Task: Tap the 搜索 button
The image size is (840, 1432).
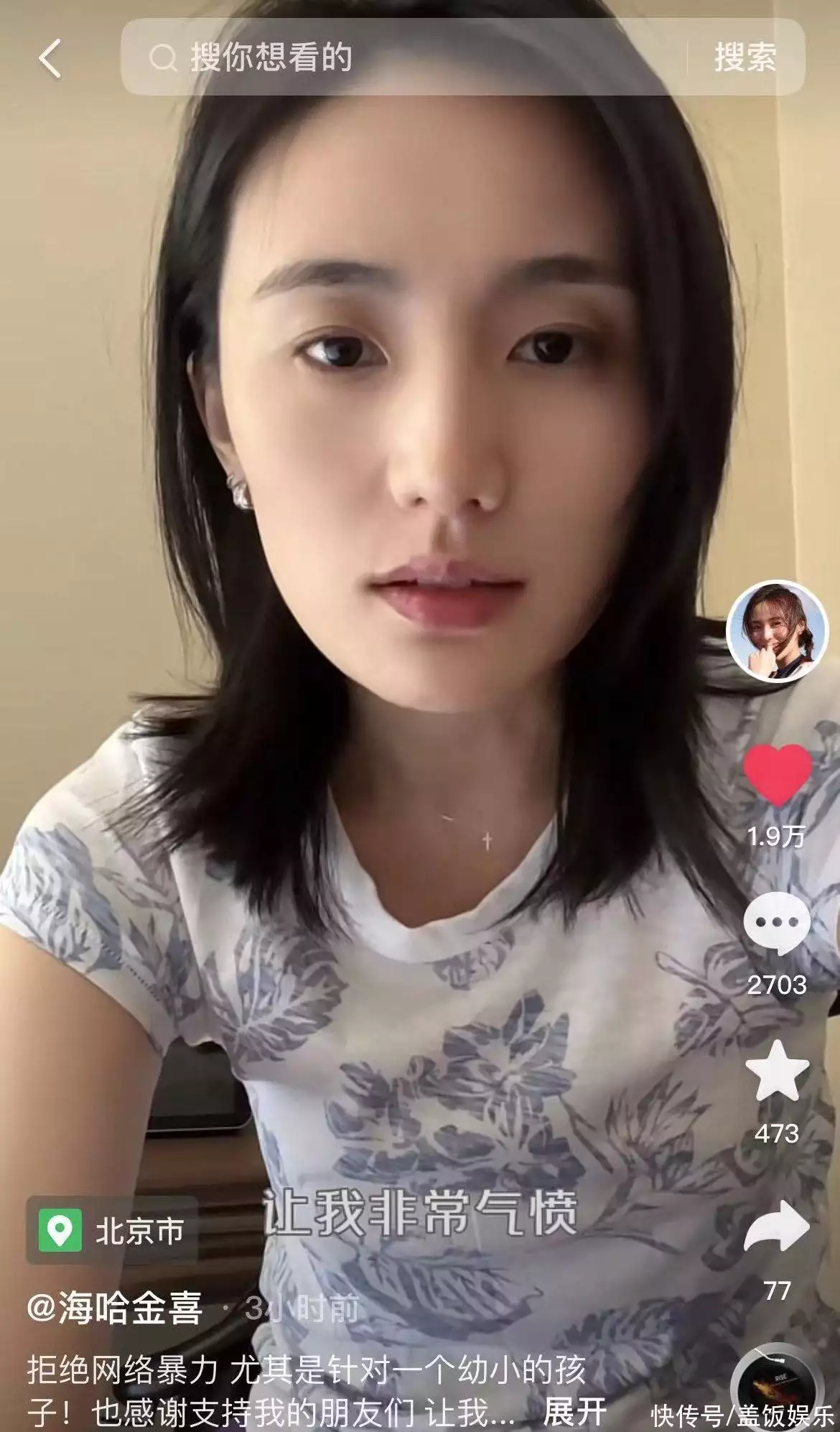Action: click(745, 57)
